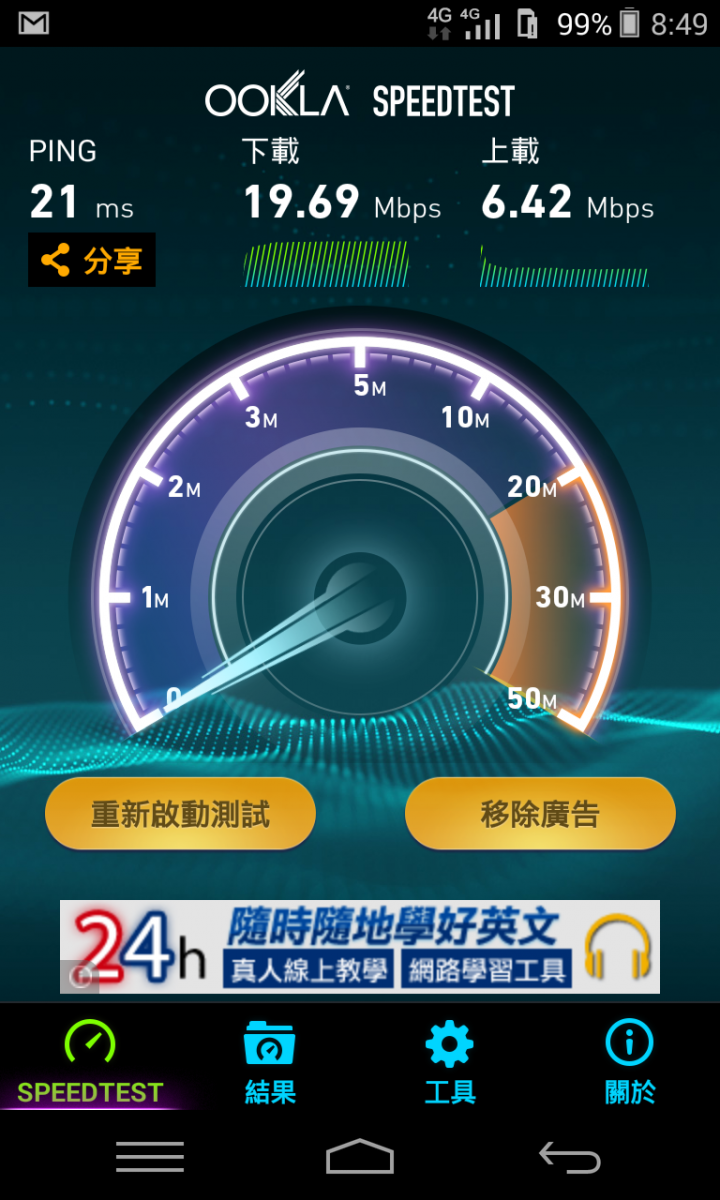Open the 結果 results tab
The image size is (720, 1200).
click(270, 1062)
